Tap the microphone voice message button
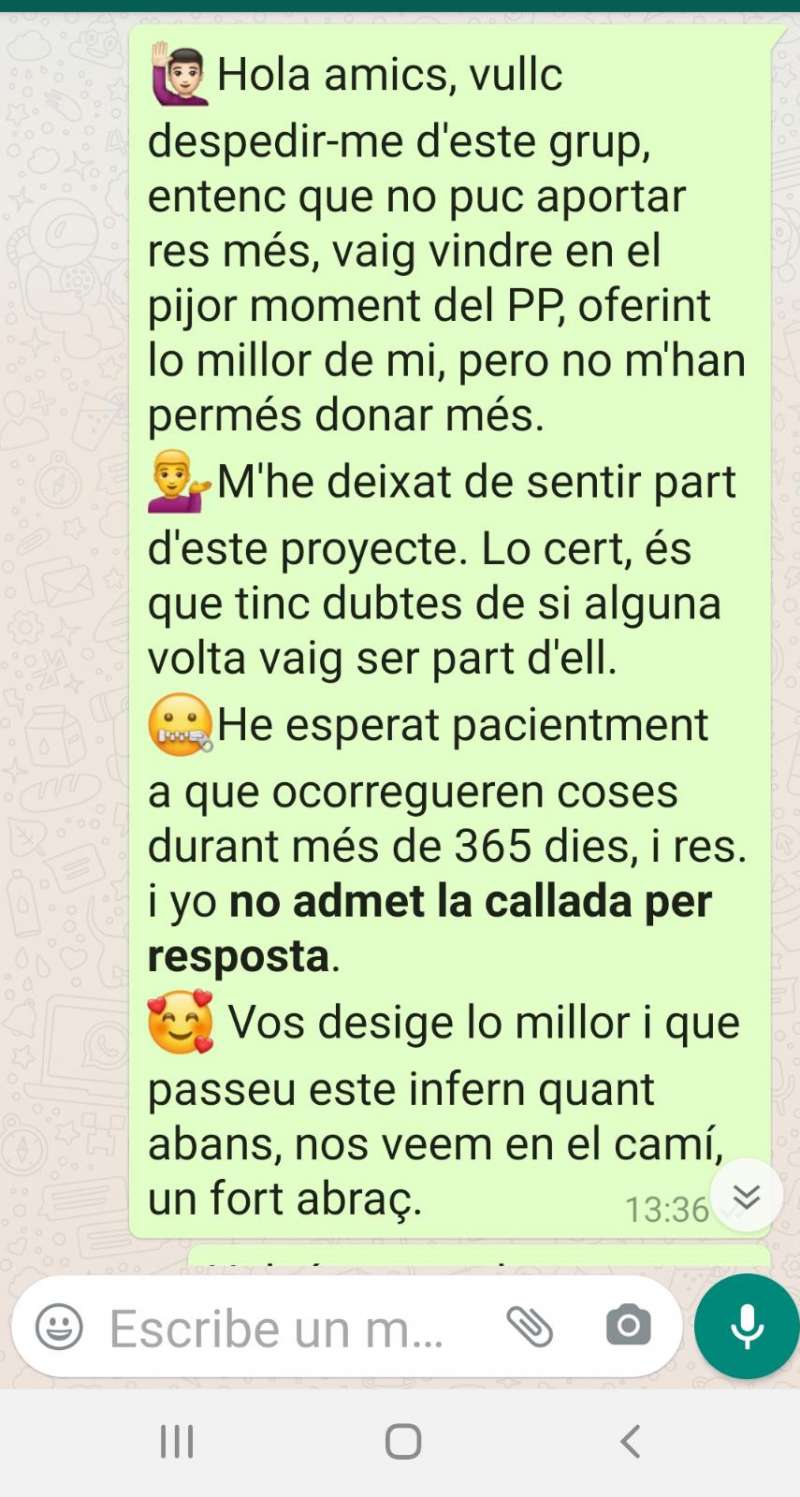 (x=747, y=1327)
